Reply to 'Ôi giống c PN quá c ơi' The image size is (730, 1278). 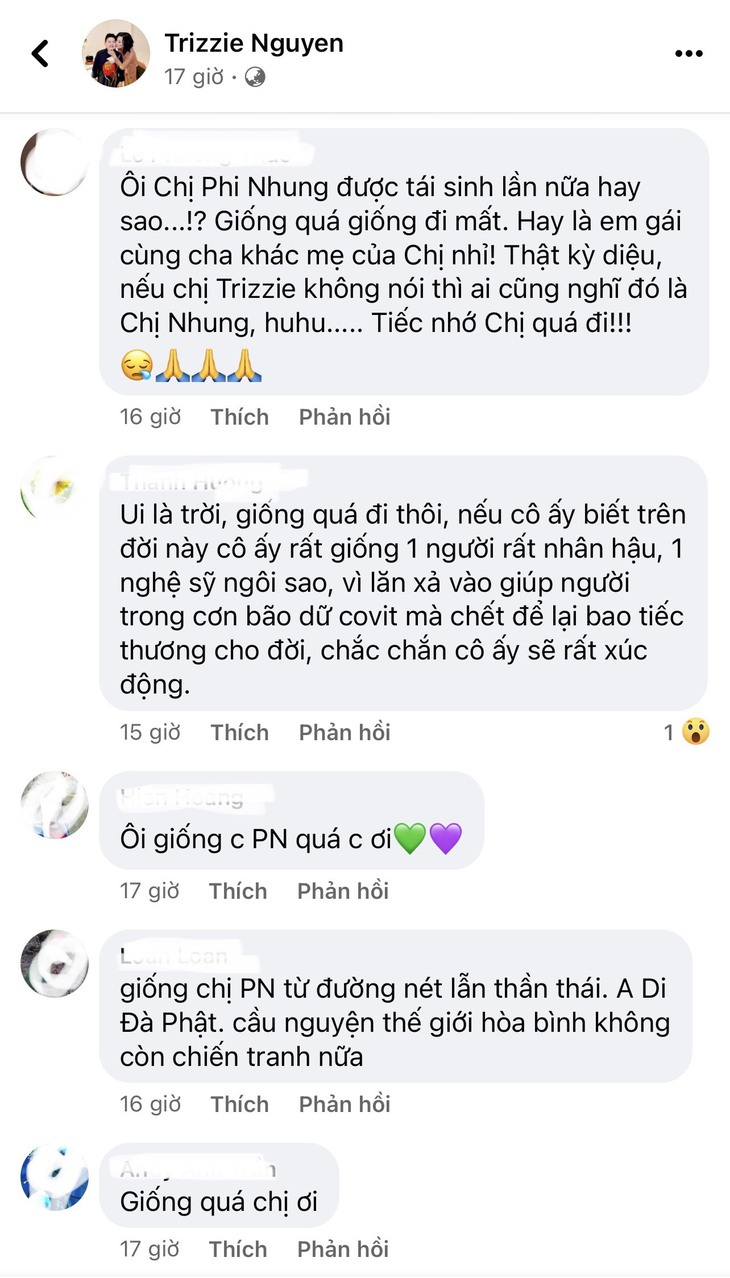point(344,891)
